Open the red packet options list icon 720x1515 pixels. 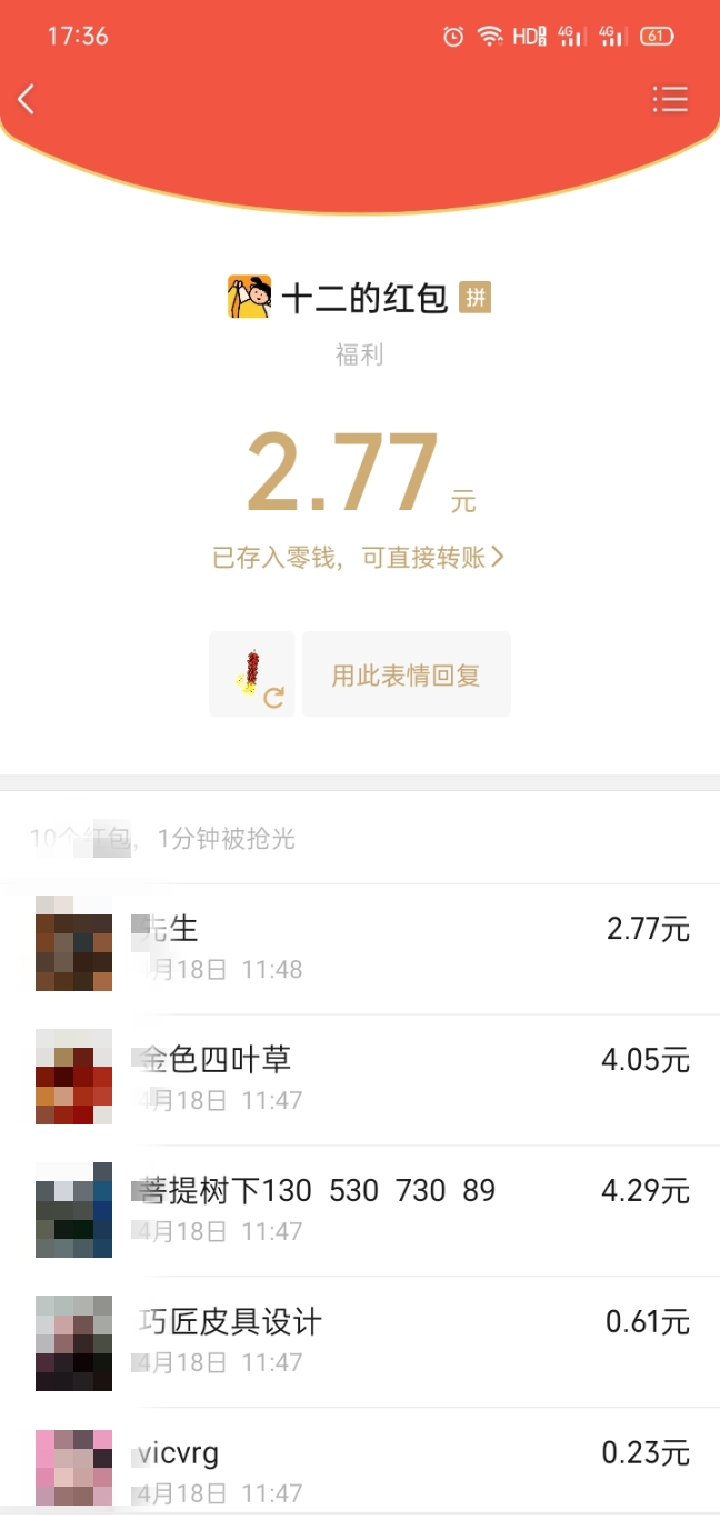(670, 98)
